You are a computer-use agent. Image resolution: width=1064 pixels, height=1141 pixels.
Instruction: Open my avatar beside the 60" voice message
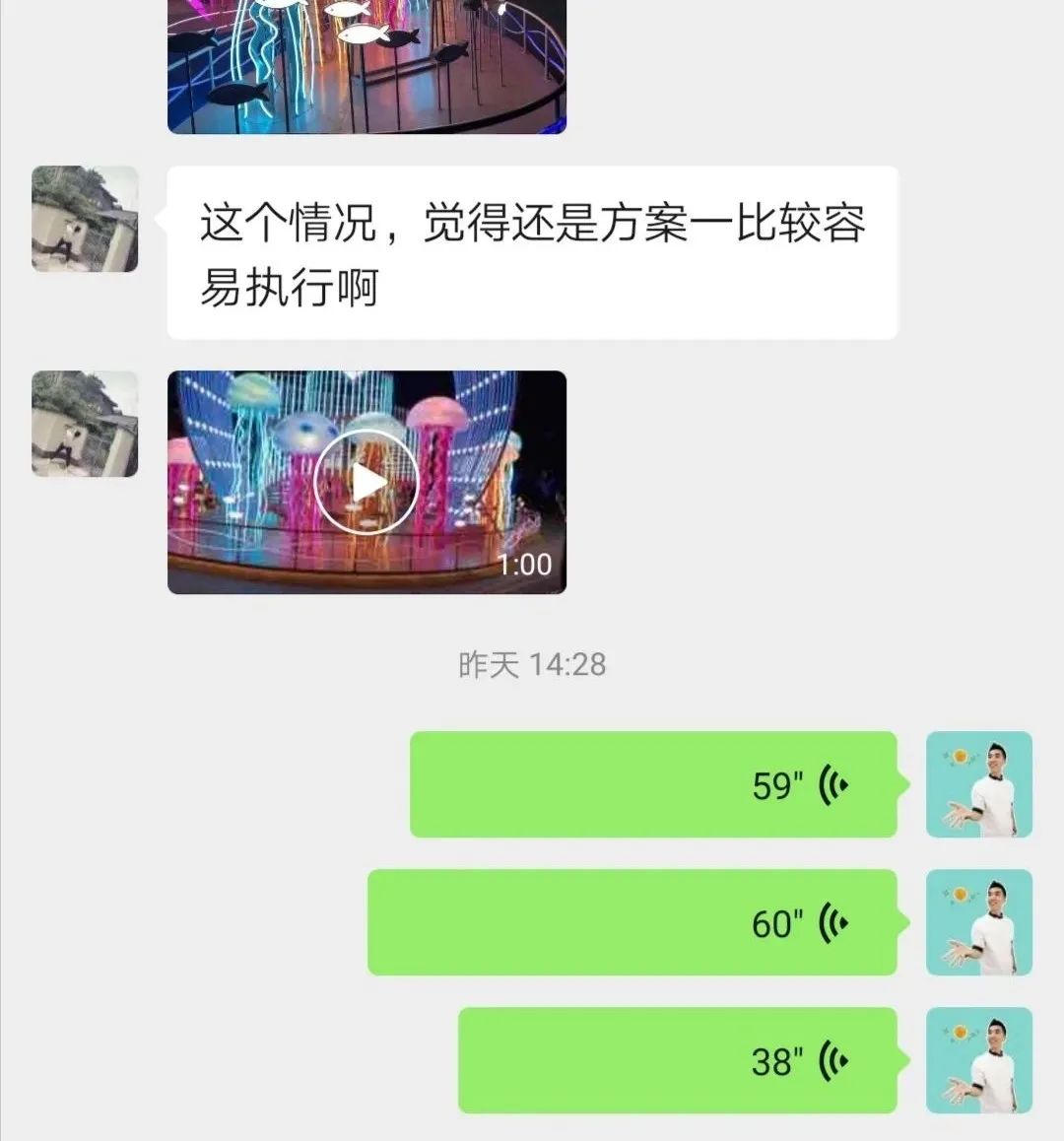coord(978,922)
